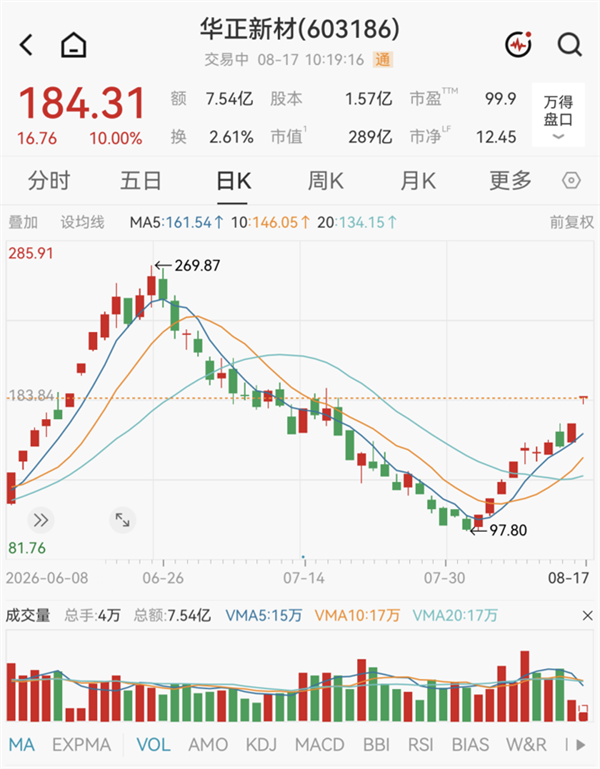Viewport: 600px width, 769px height.
Task: Select the 月K chart tab
Action: (417, 181)
